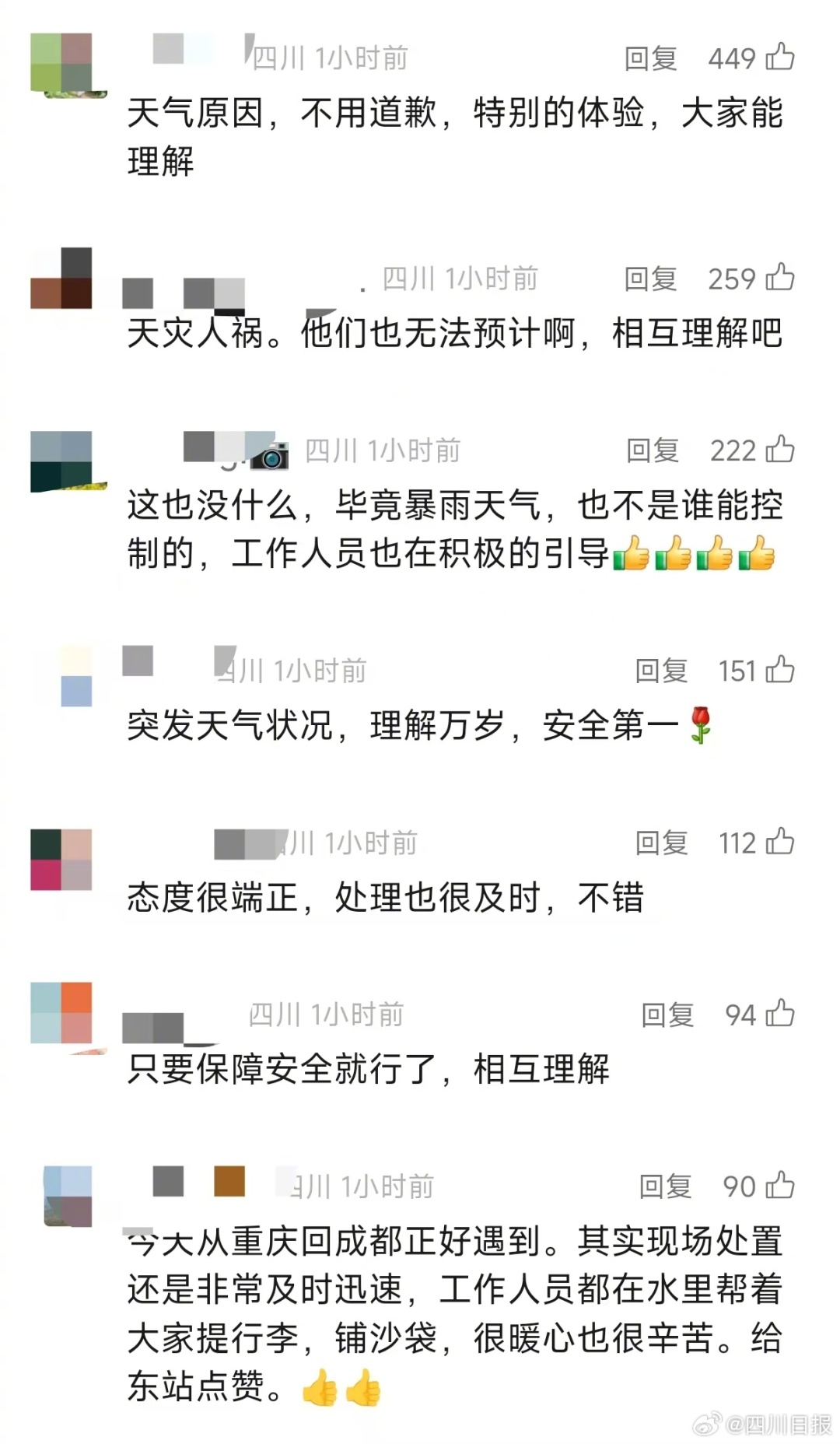Reply to the comment starting 天气原因
840x1444 pixels.
click(650, 58)
